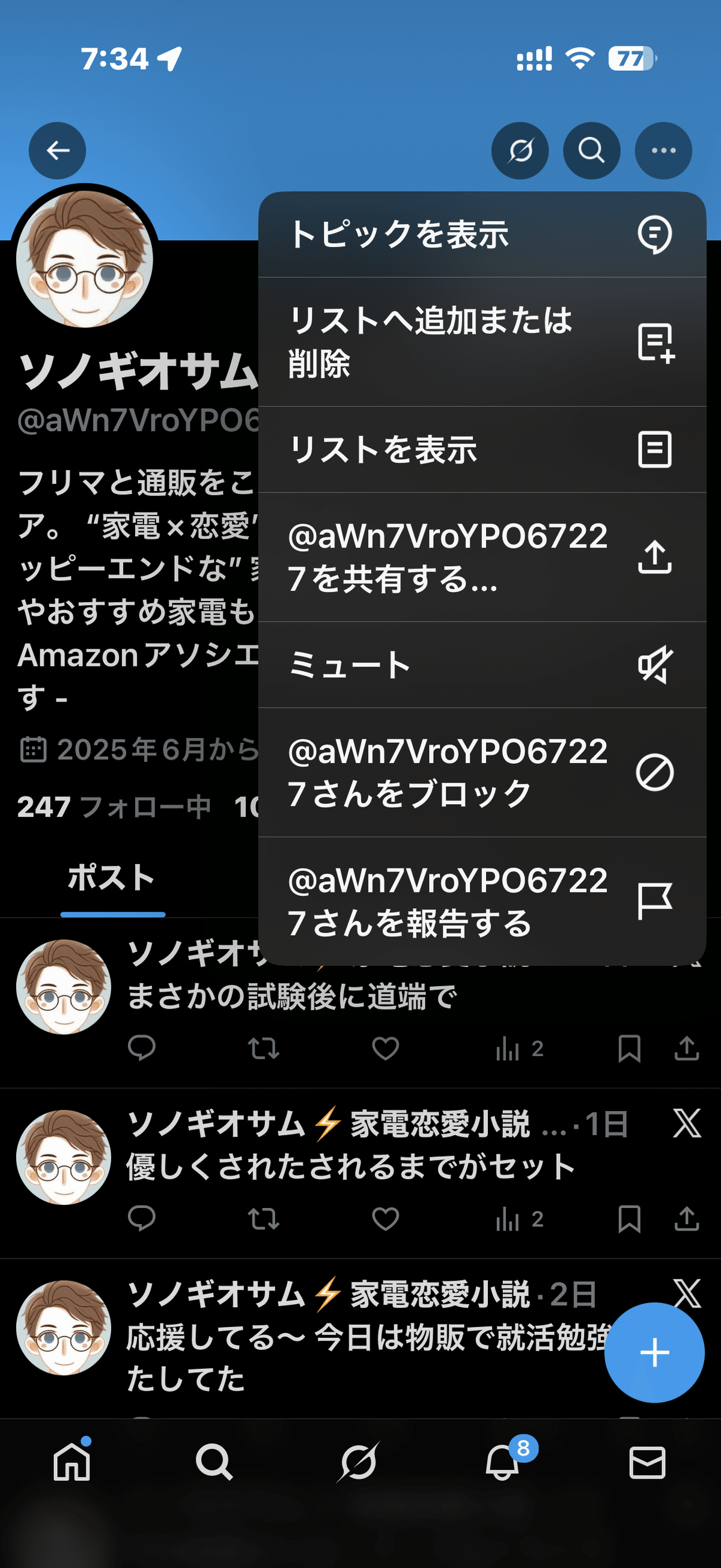Bookmark the 優しくされたされるまでがセット post
The height and width of the screenshot is (1568, 721).
[629, 1219]
